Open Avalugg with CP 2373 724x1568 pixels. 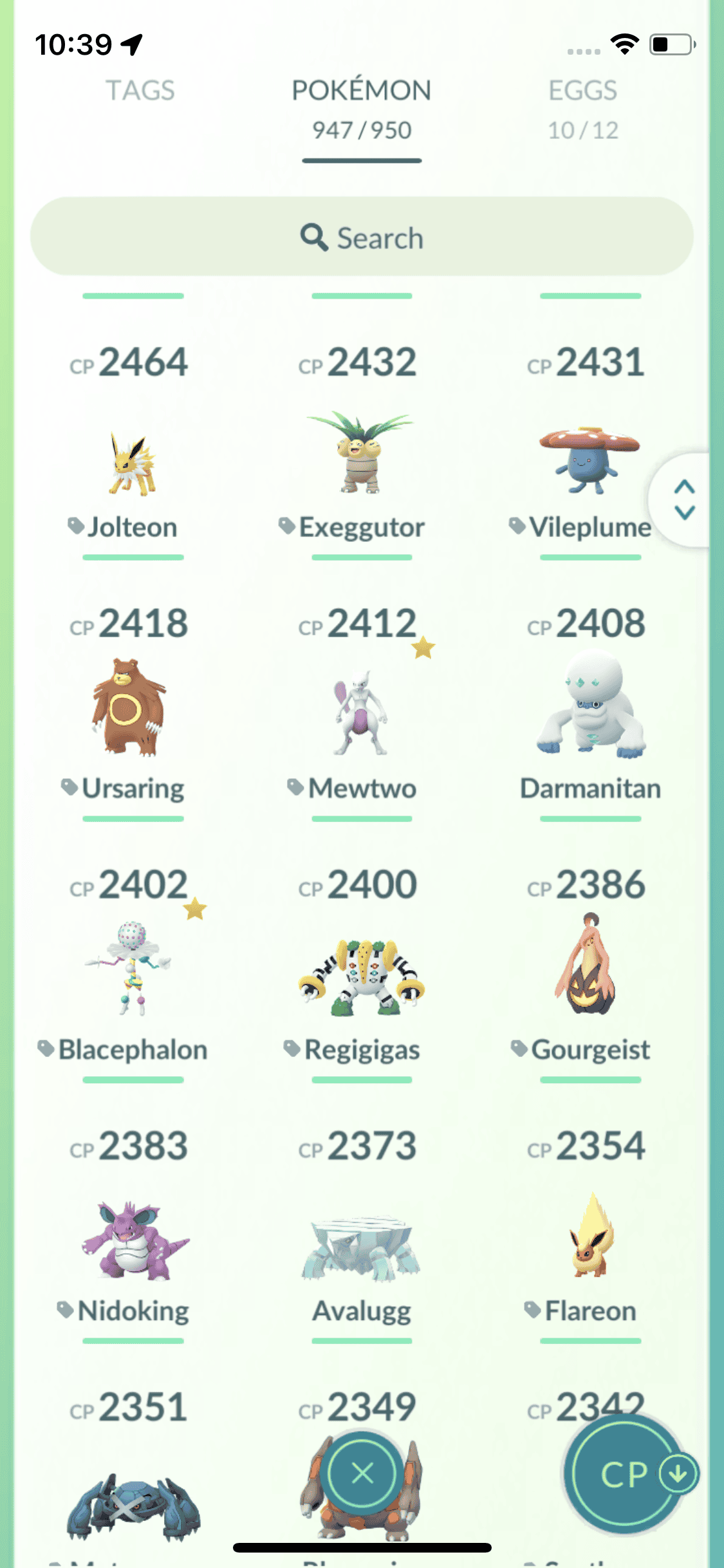tap(361, 1246)
